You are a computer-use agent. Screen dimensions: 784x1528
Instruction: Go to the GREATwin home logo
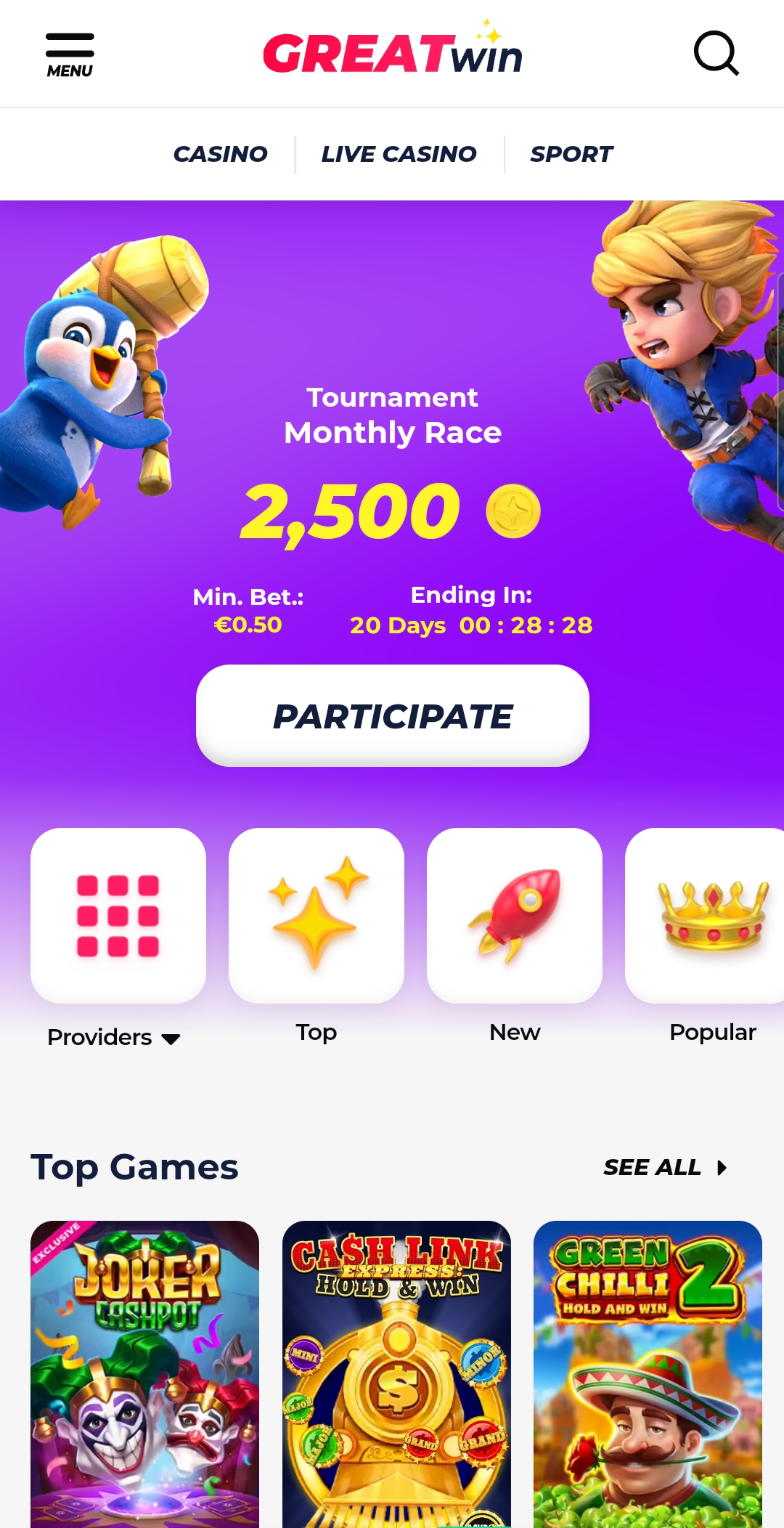coord(392,52)
